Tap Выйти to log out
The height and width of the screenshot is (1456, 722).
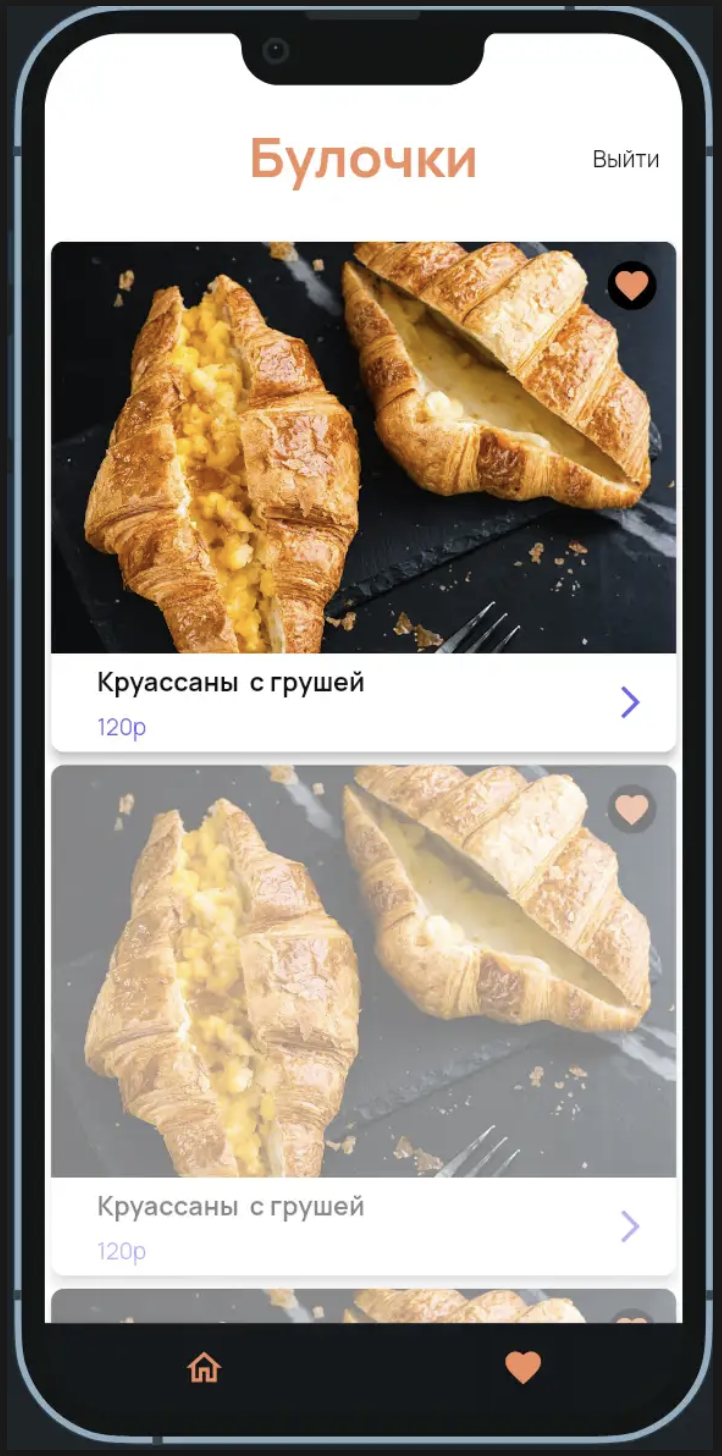pyautogui.click(x=625, y=160)
